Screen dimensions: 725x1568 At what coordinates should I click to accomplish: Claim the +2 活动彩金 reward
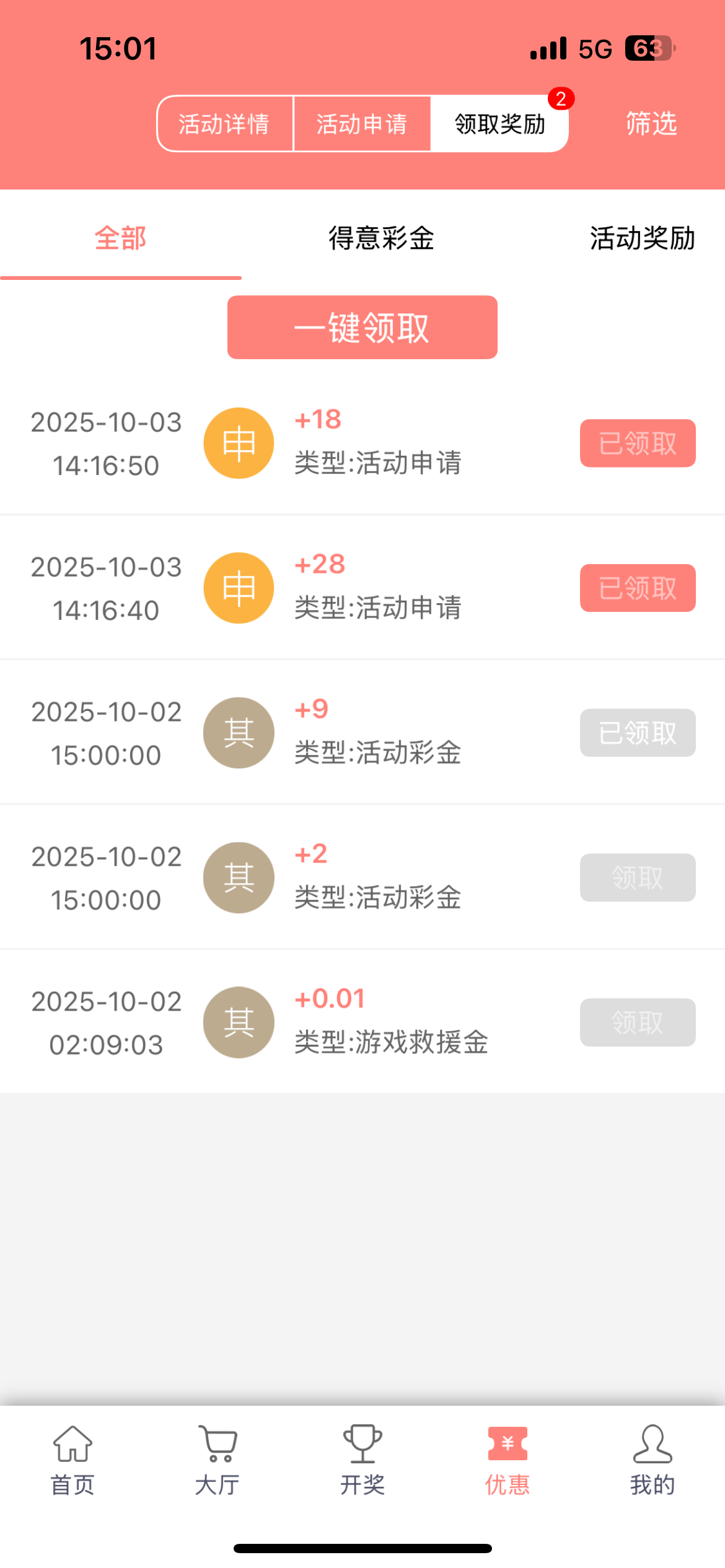637,878
